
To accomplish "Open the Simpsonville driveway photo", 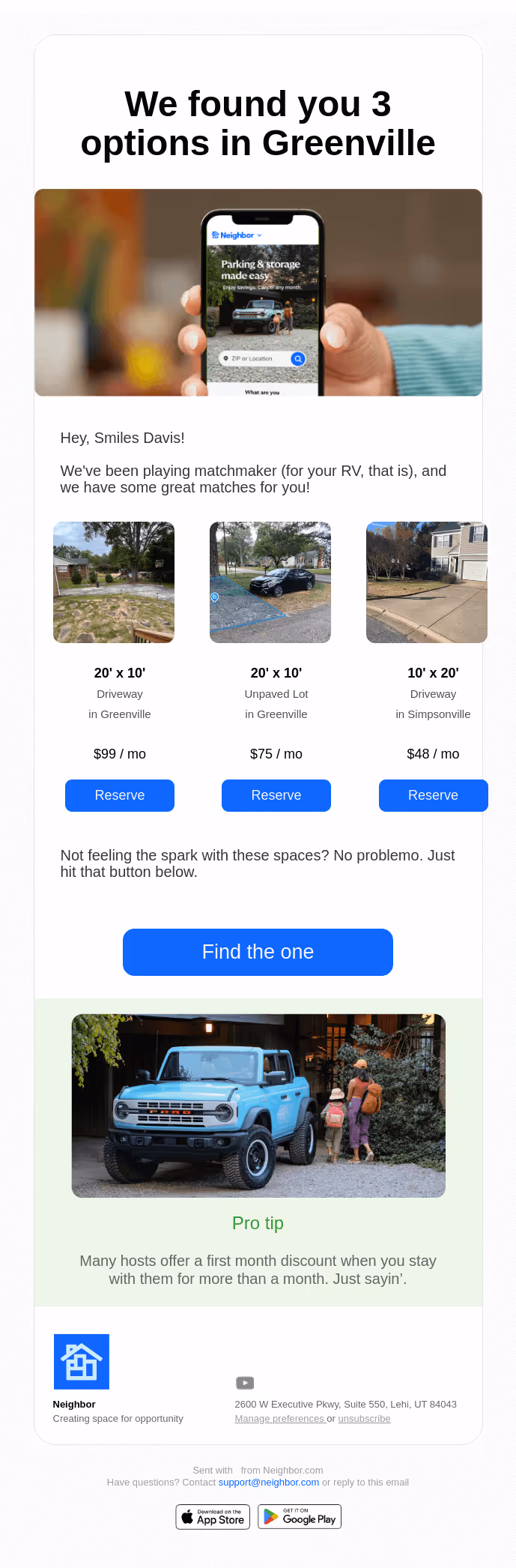I will (426, 582).
